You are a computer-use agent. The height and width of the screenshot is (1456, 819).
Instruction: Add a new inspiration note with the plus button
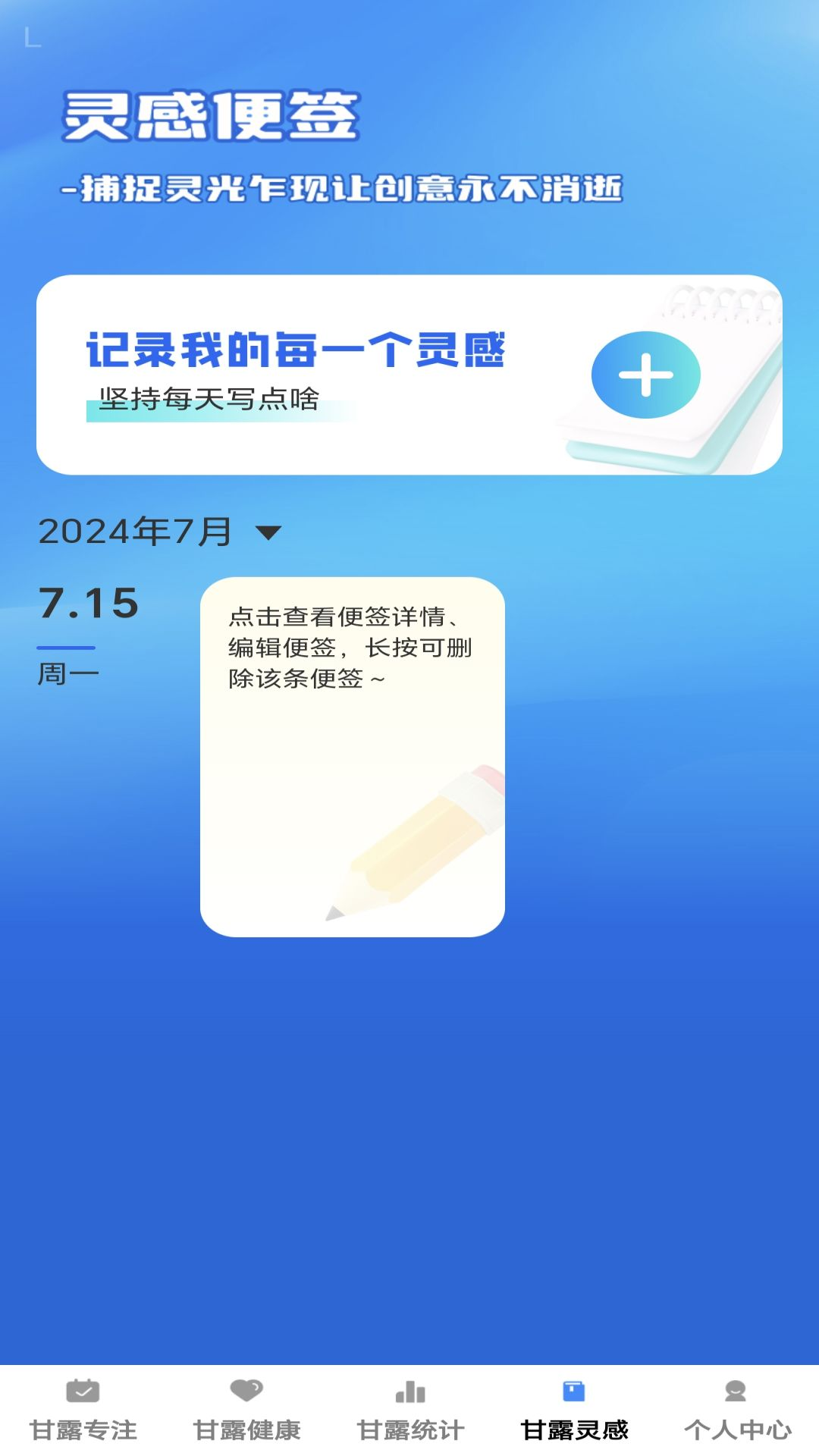tap(645, 375)
